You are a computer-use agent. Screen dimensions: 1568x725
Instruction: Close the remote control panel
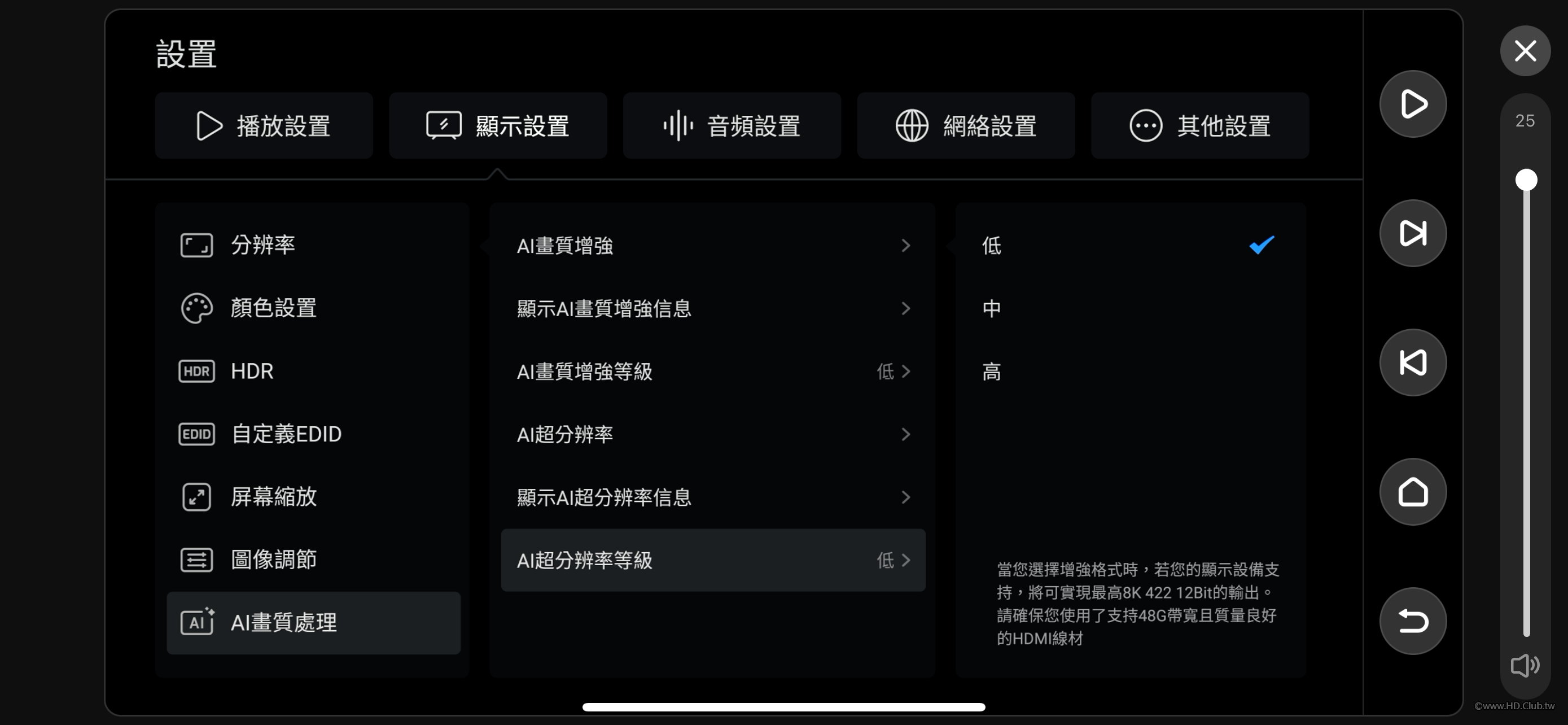point(1524,50)
